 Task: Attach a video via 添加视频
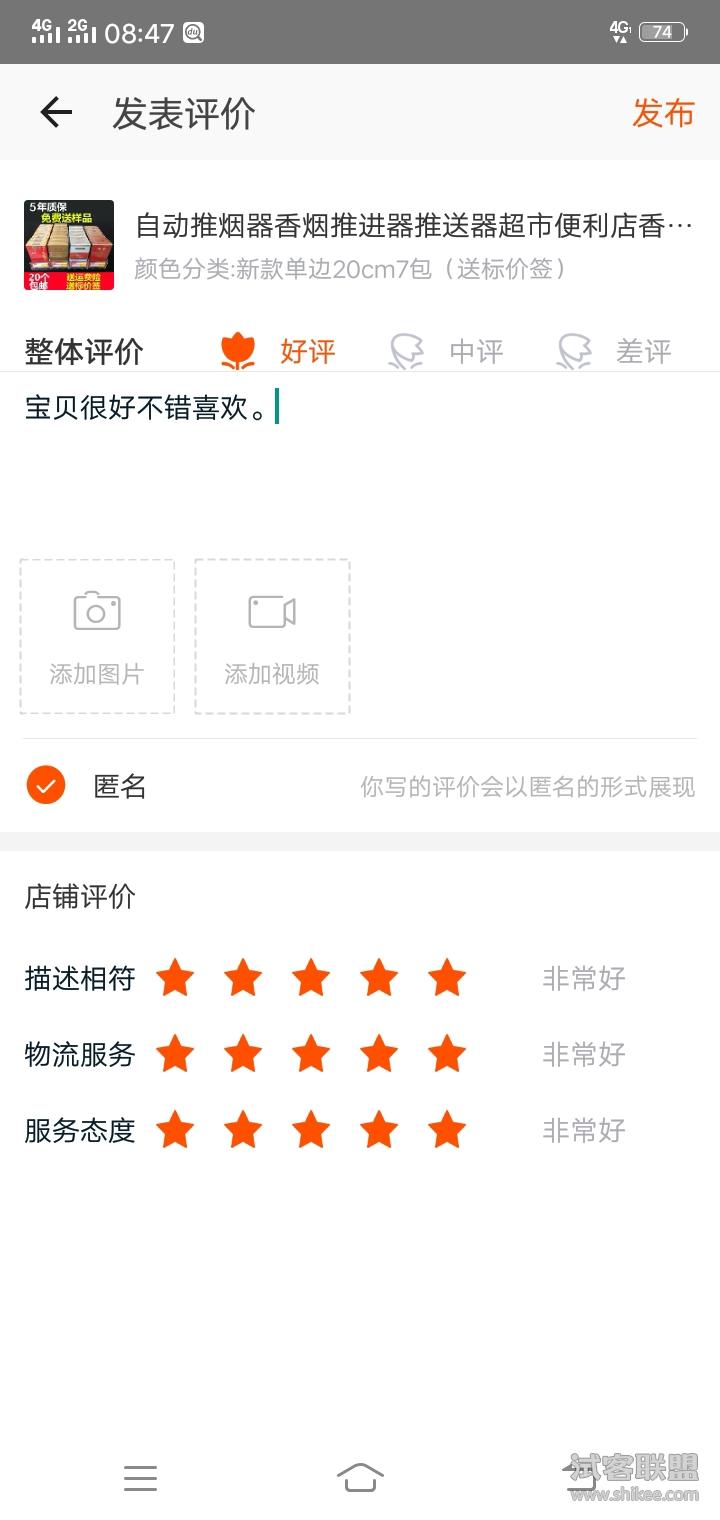(x=272, y=636)
